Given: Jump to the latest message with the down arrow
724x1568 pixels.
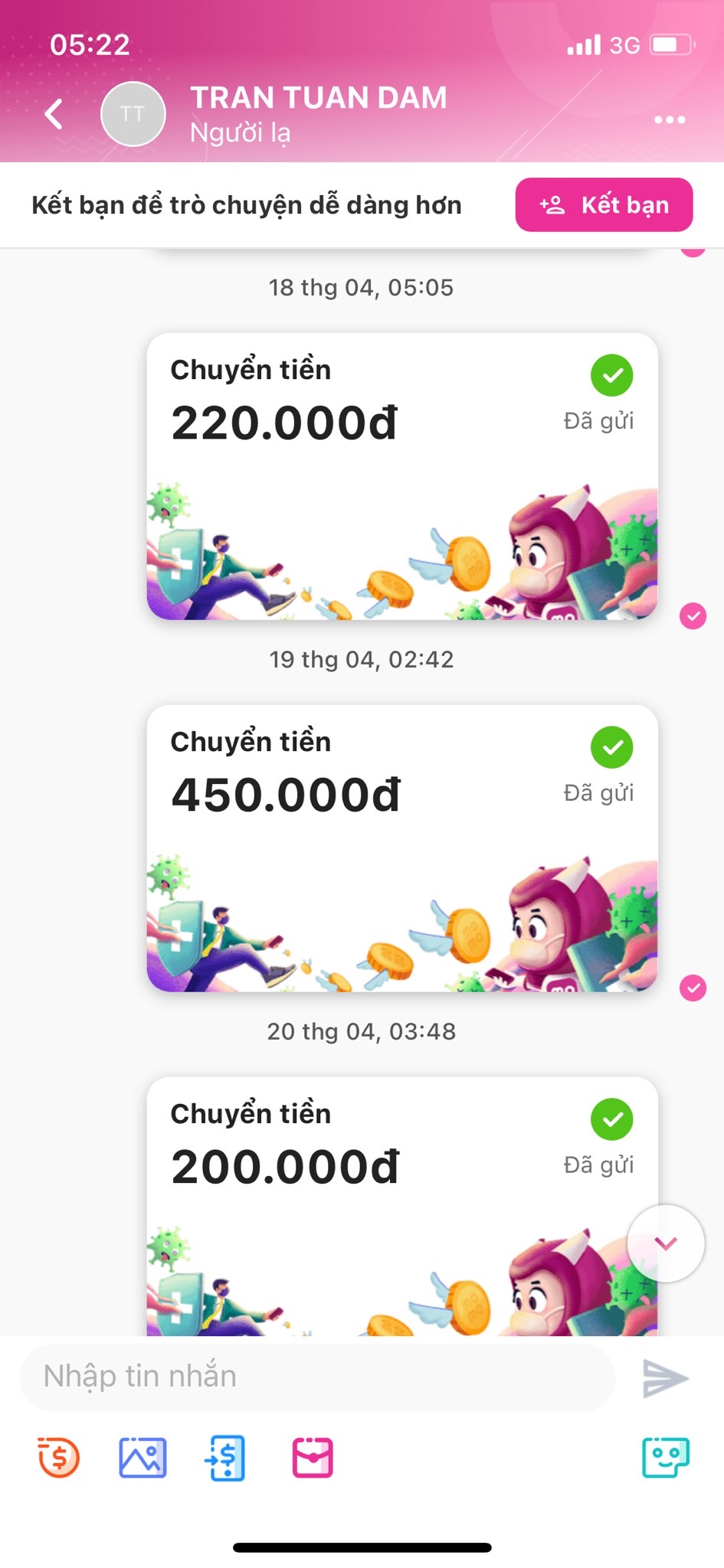Looking at the screenshot, I should 665,1243.
